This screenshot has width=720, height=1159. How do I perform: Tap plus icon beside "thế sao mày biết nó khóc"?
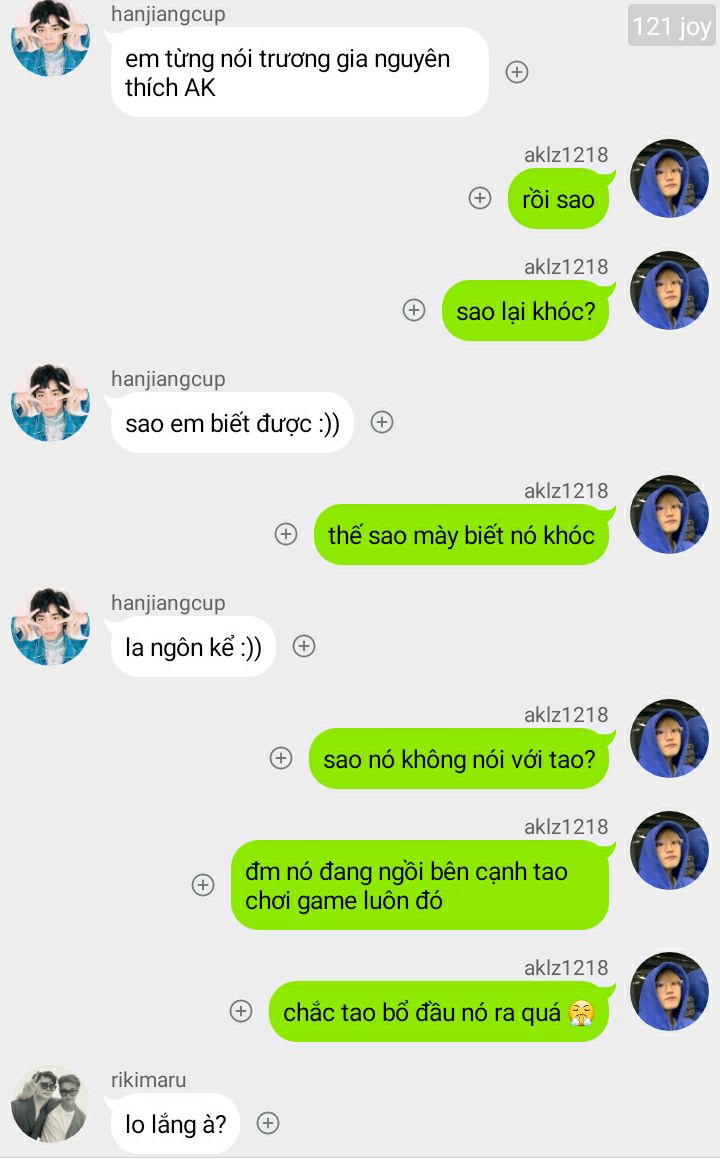point(286,534)
